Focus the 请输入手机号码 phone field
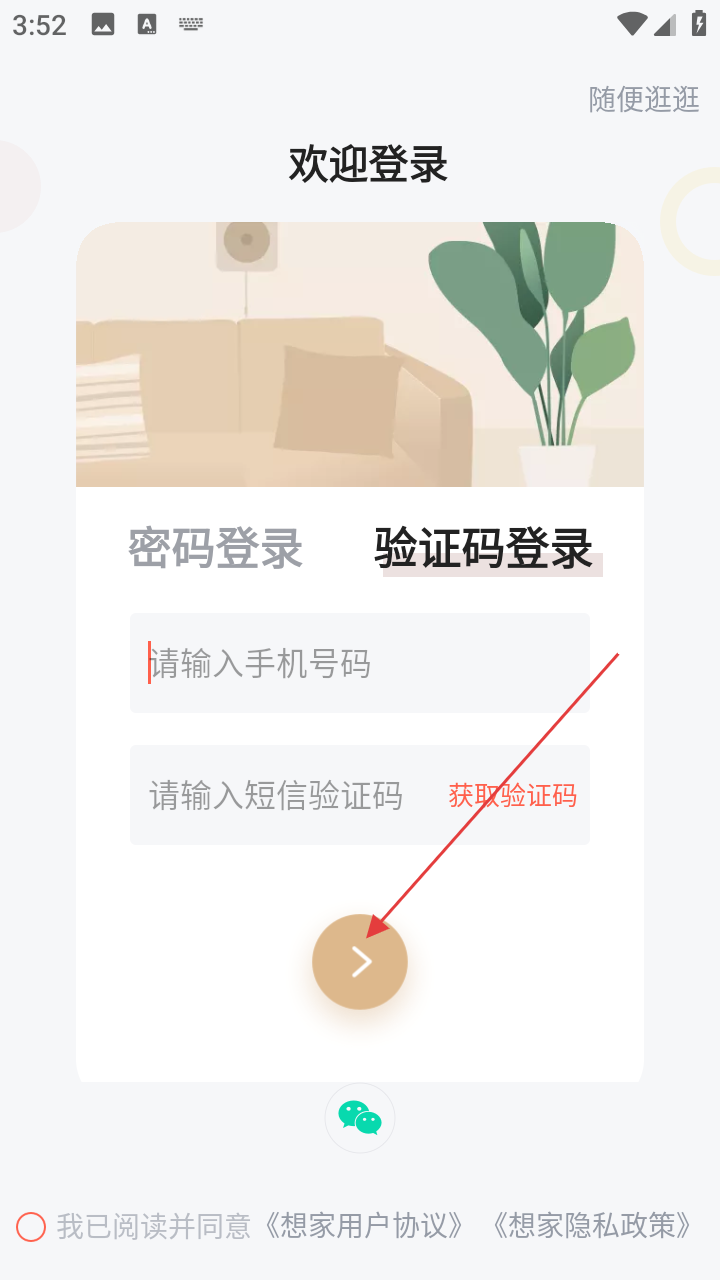720x1280 pixels. [359, 663]
